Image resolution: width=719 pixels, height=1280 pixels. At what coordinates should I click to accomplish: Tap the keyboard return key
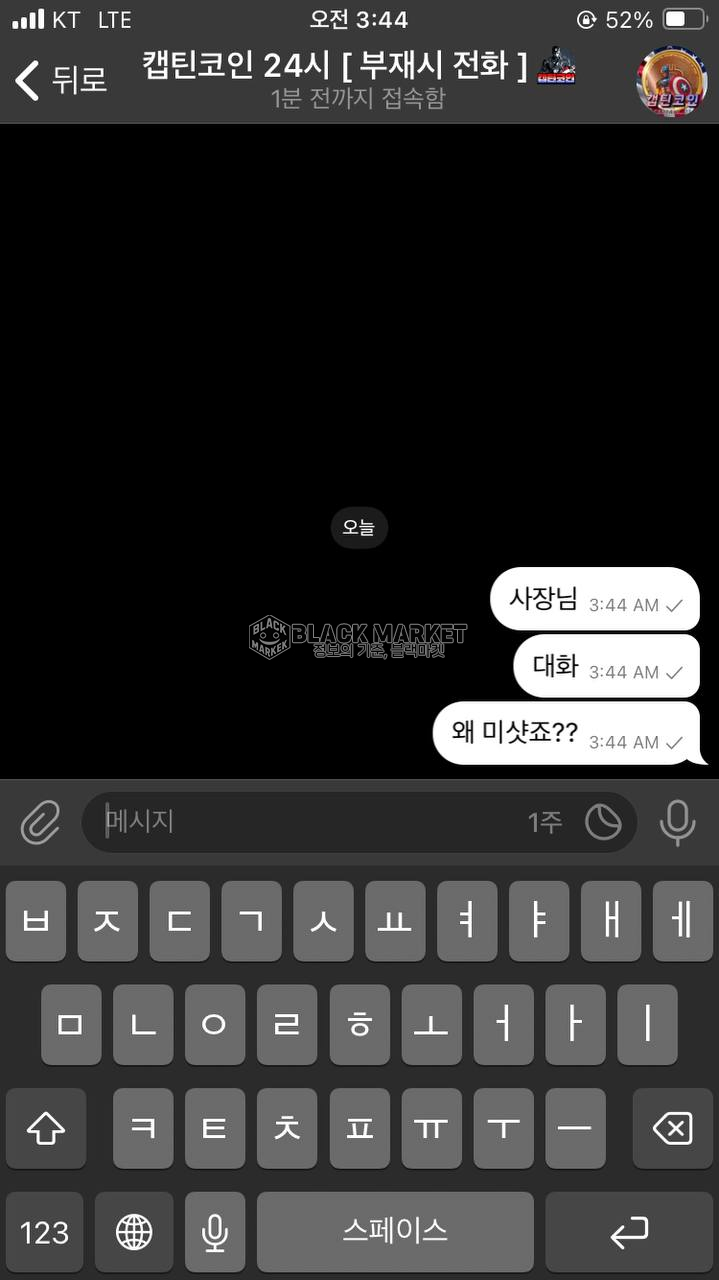tap(629, 1232)
